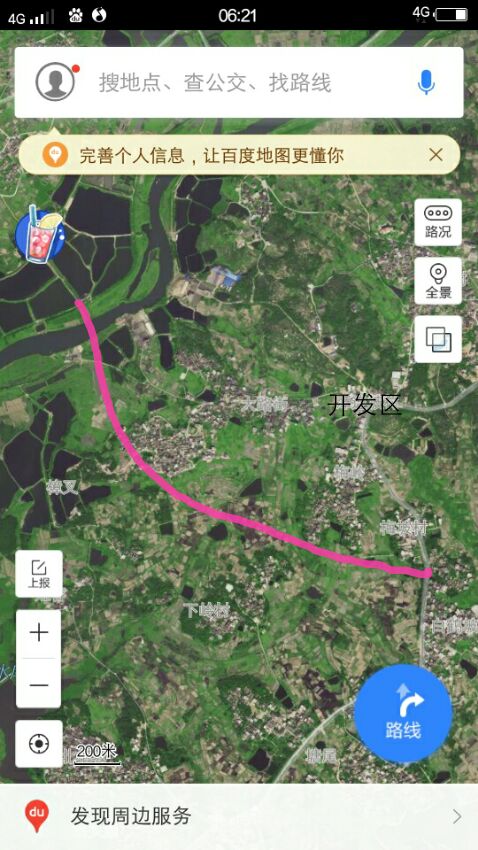Report an issue via 上报

pyautogui.click(x=39, y=574)
